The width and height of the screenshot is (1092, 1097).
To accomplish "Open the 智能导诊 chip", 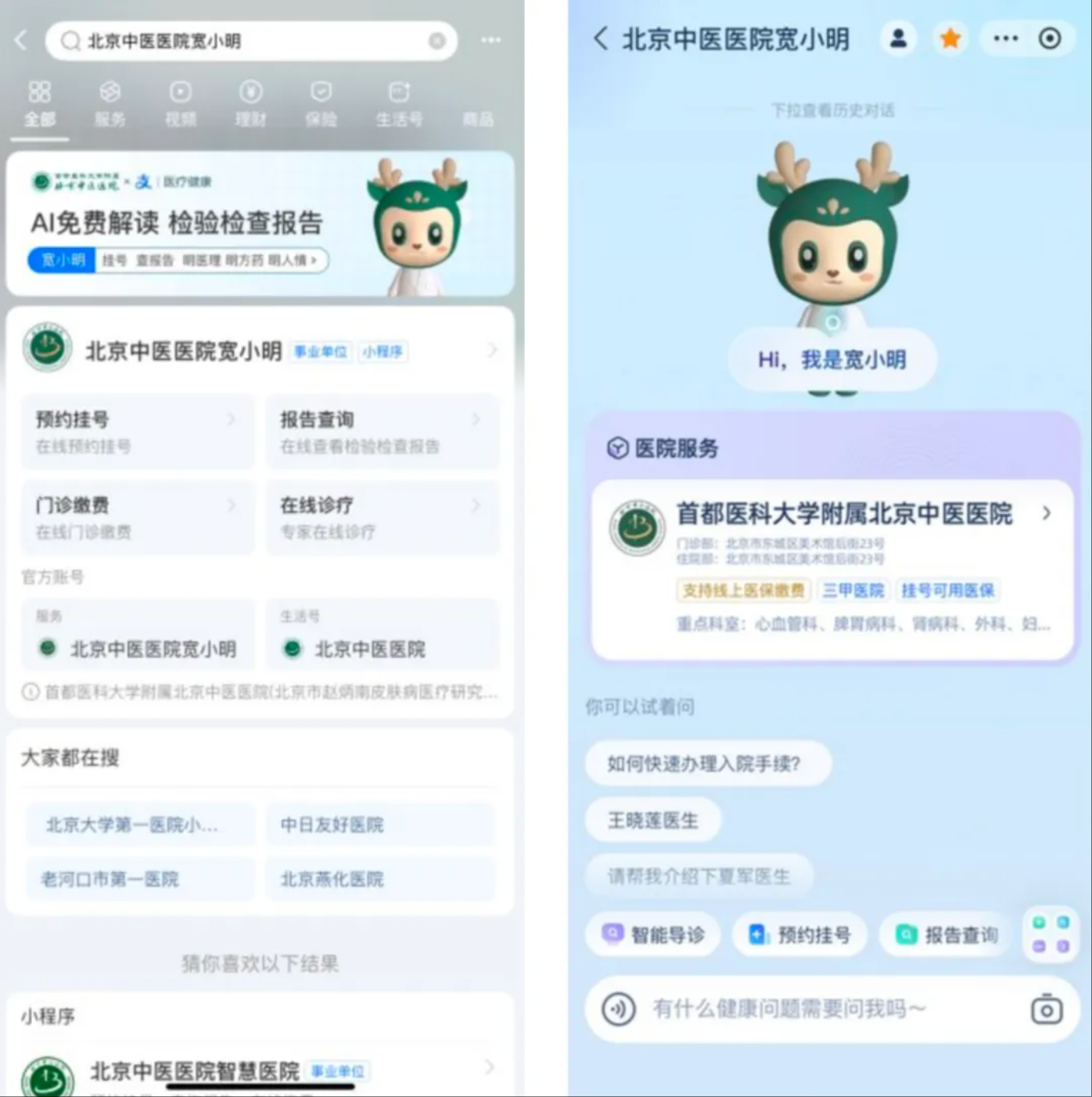I will click(x=653, y=934).
